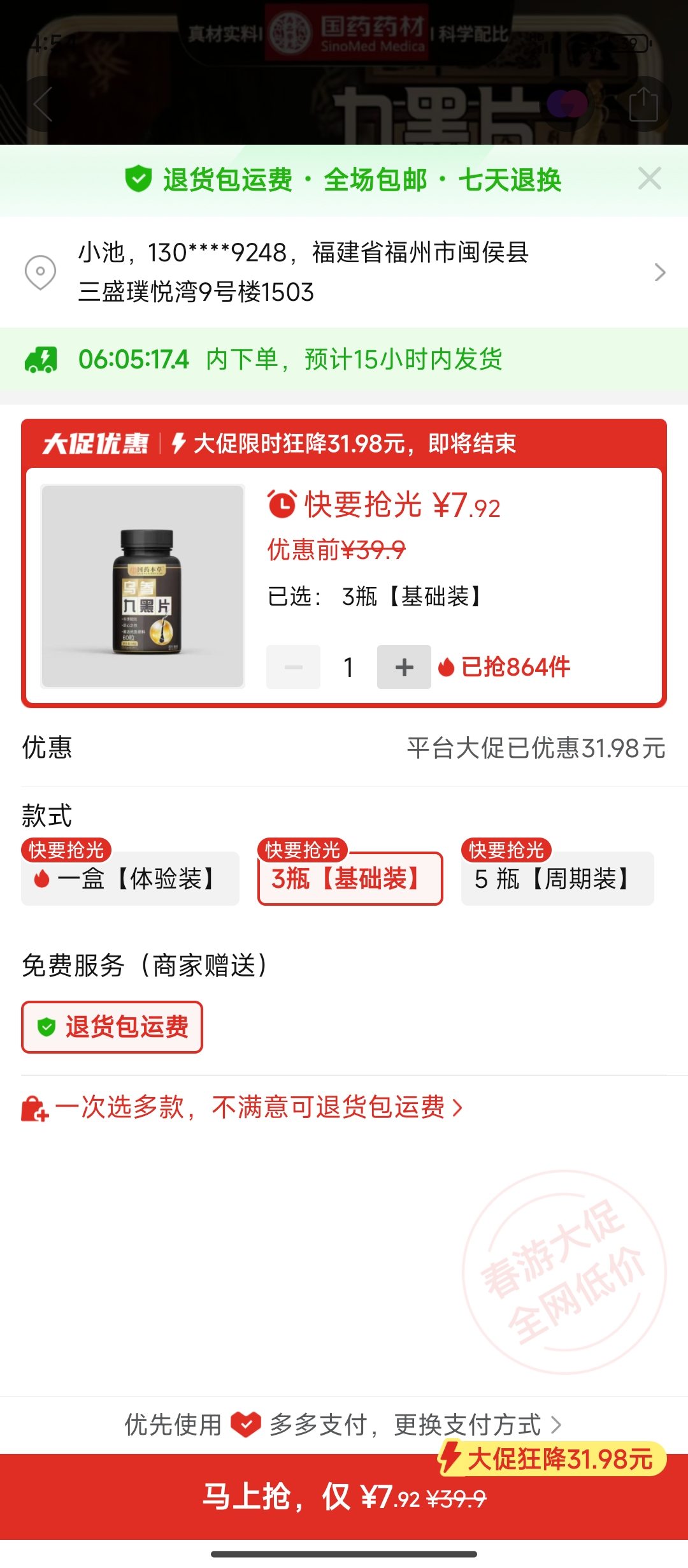Choose the 3瓶【基础装】 option
The image size is (688, 1568).
pos(350,878)
